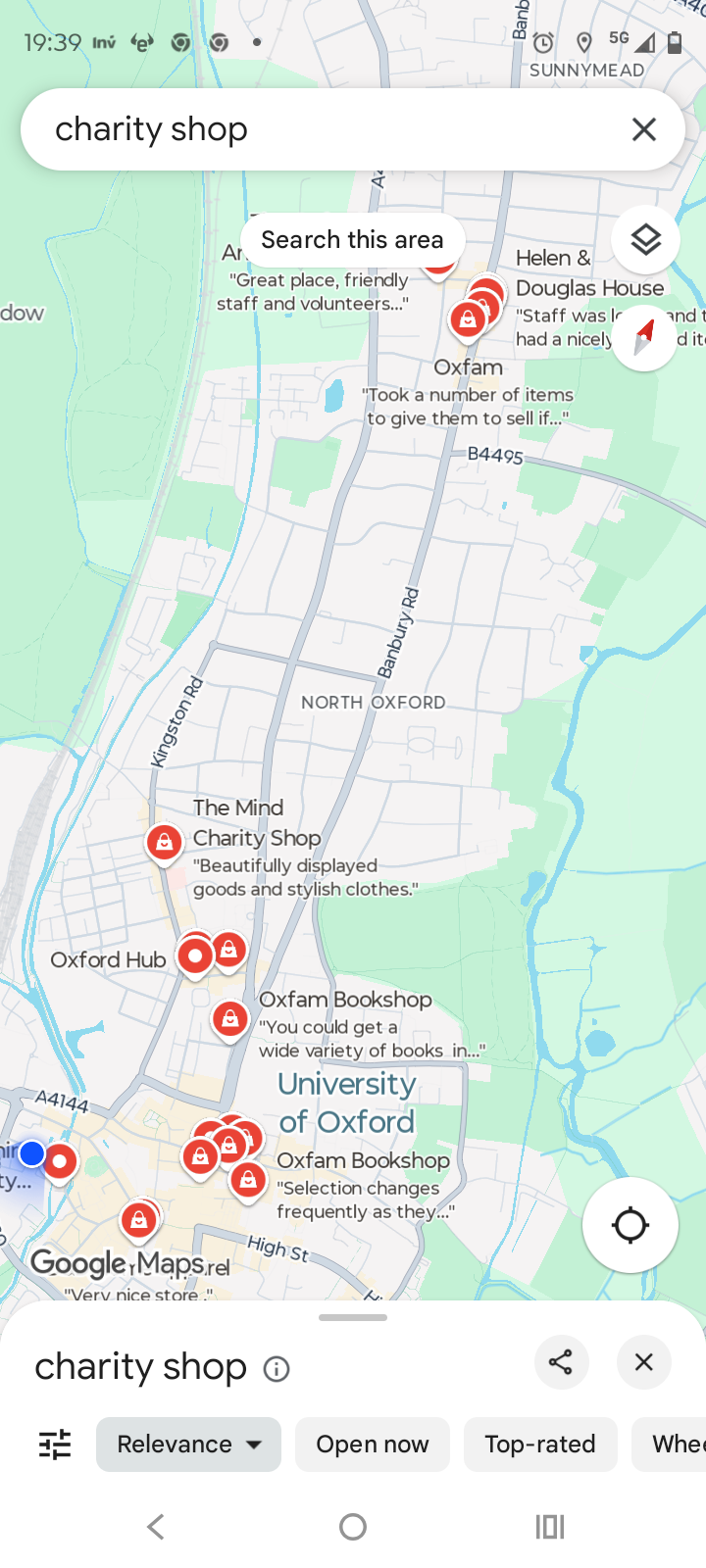Screen dimensions: 706x1568
Task: Open the map layers selector
Action: coord(645,240)
